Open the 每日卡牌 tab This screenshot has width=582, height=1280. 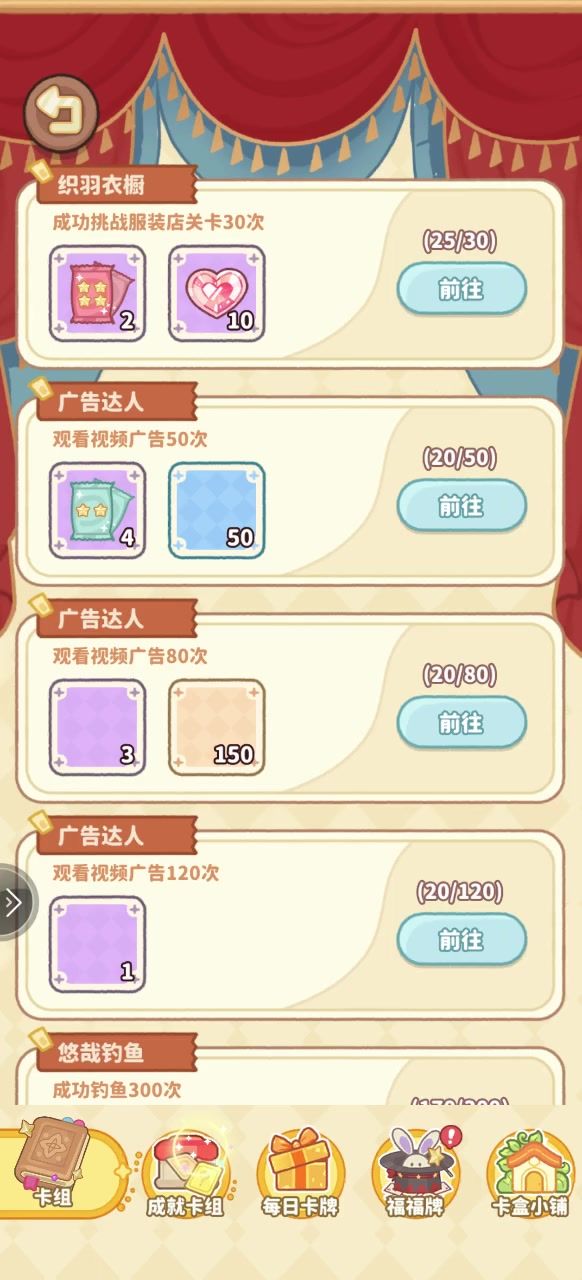(301, 1172)
